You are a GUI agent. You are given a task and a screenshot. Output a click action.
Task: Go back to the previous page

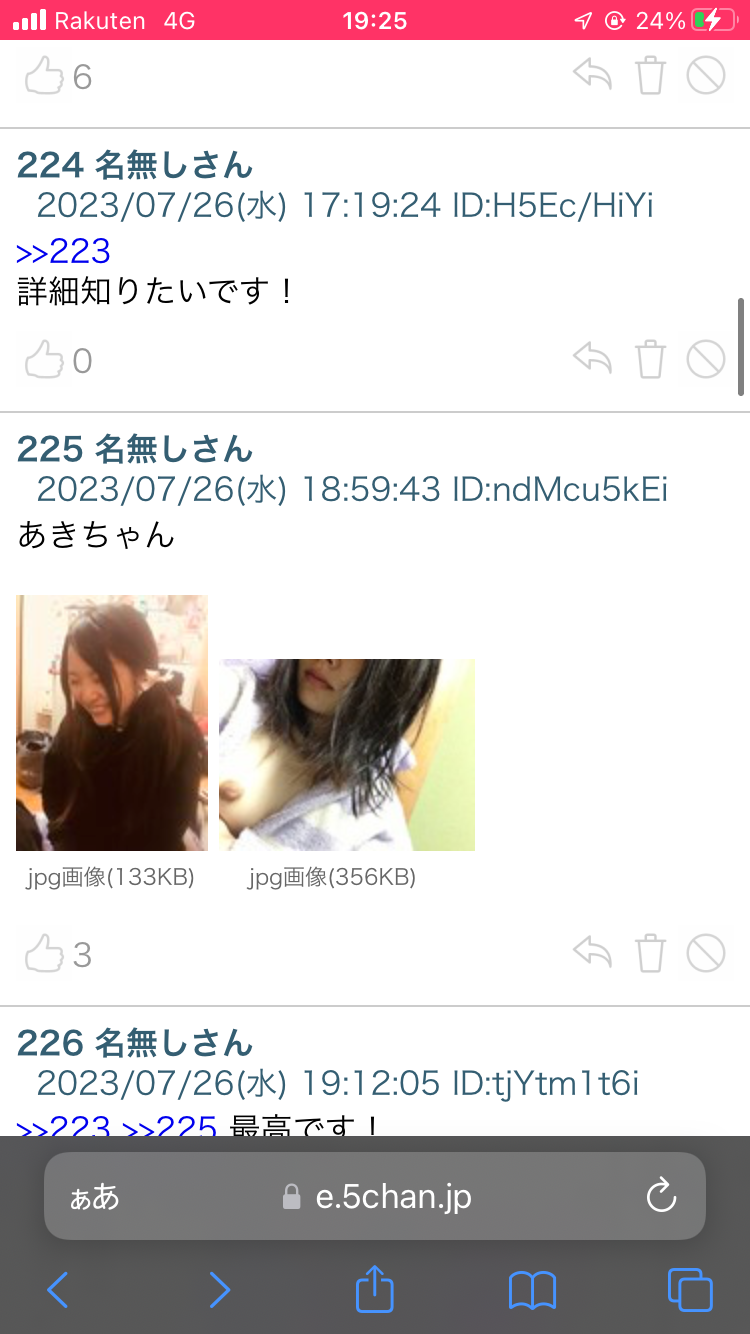tap(58, 1290)
